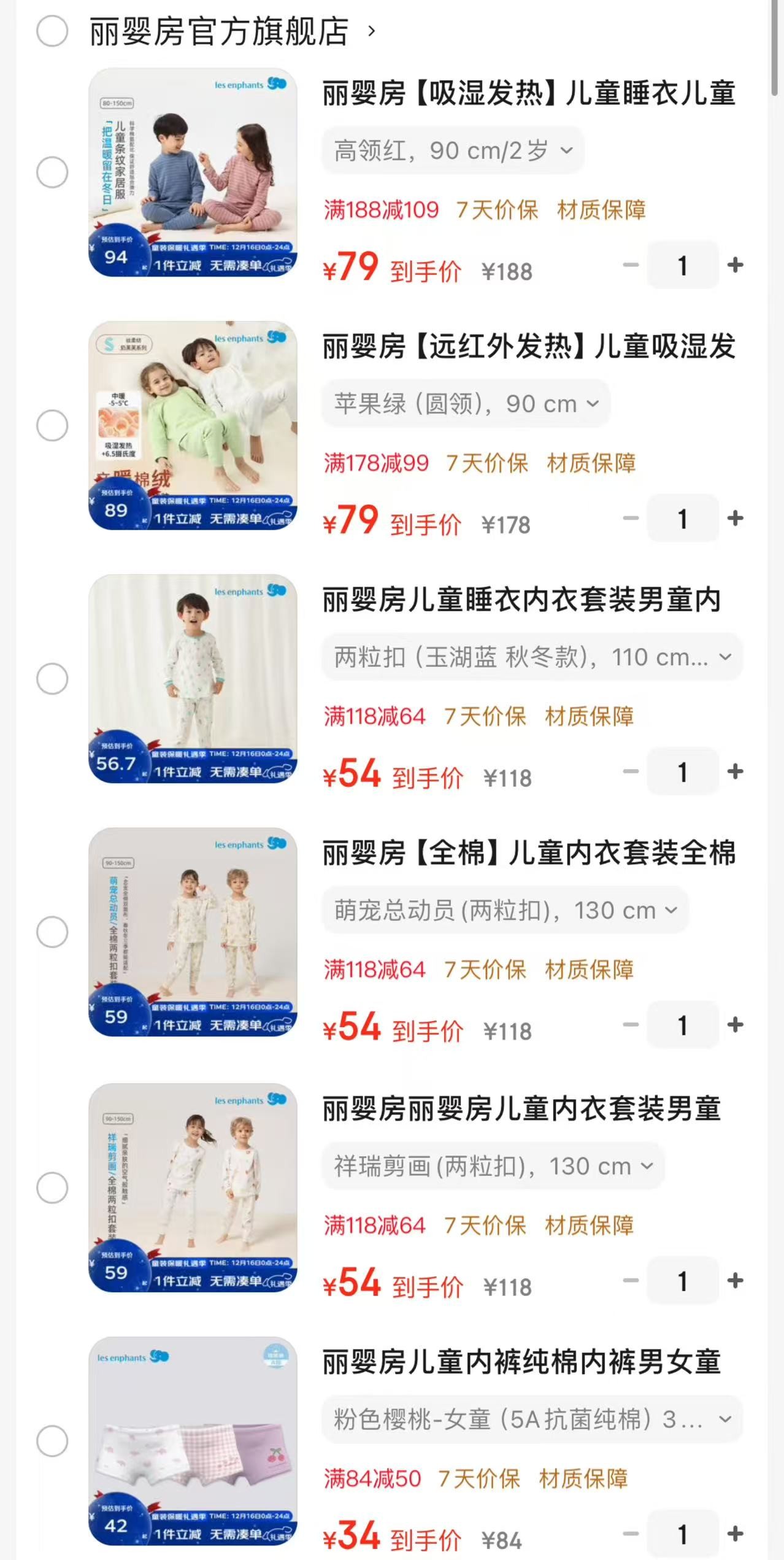Select the 丽婴房丽婴房儿童内衣套装男童 checkbox

coord(52,1188)
